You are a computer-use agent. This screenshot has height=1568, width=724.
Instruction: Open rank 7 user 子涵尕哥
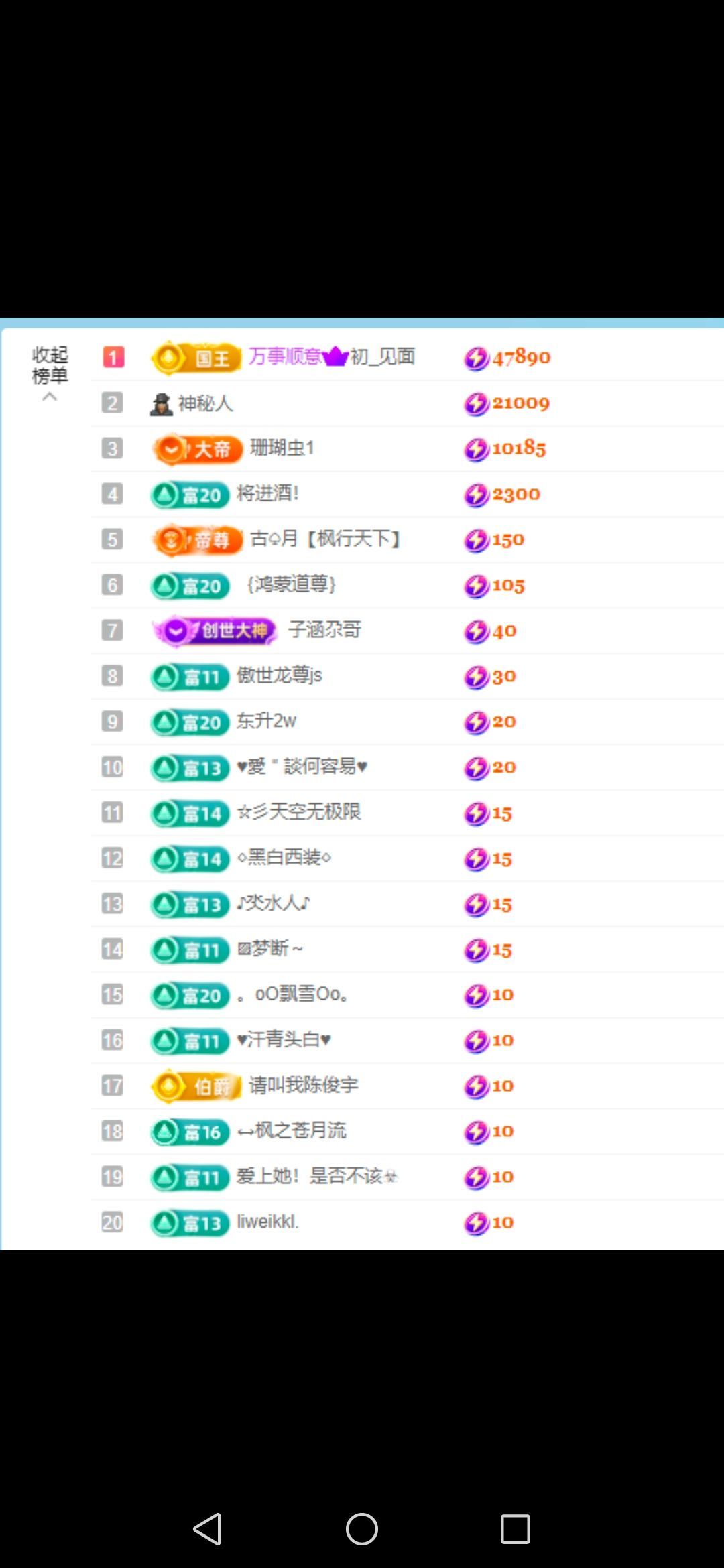pyautogui.click(x=324, y=630)
